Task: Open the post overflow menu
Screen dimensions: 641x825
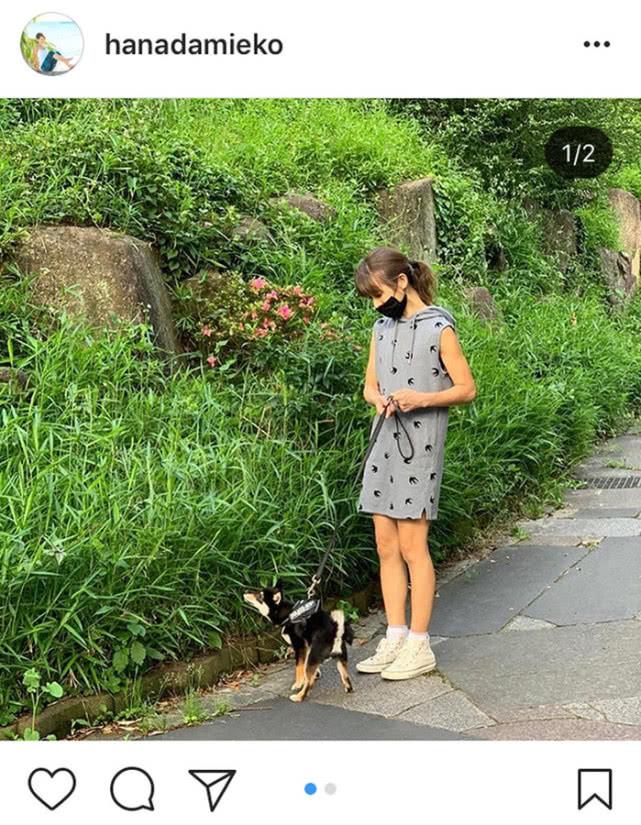Action: [596, 44]
